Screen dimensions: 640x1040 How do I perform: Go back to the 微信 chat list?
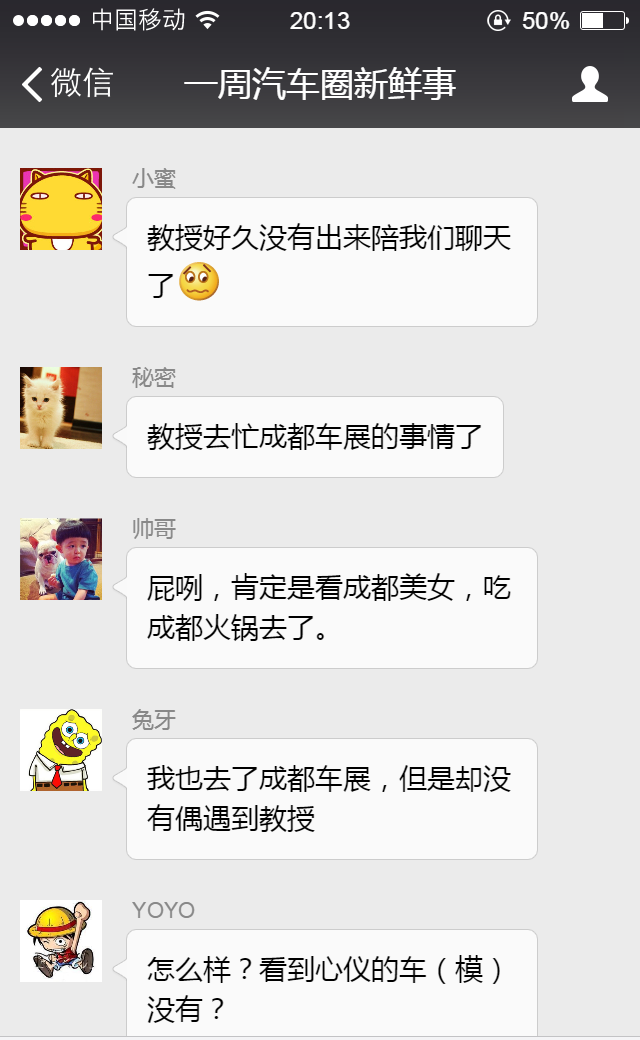66,84
